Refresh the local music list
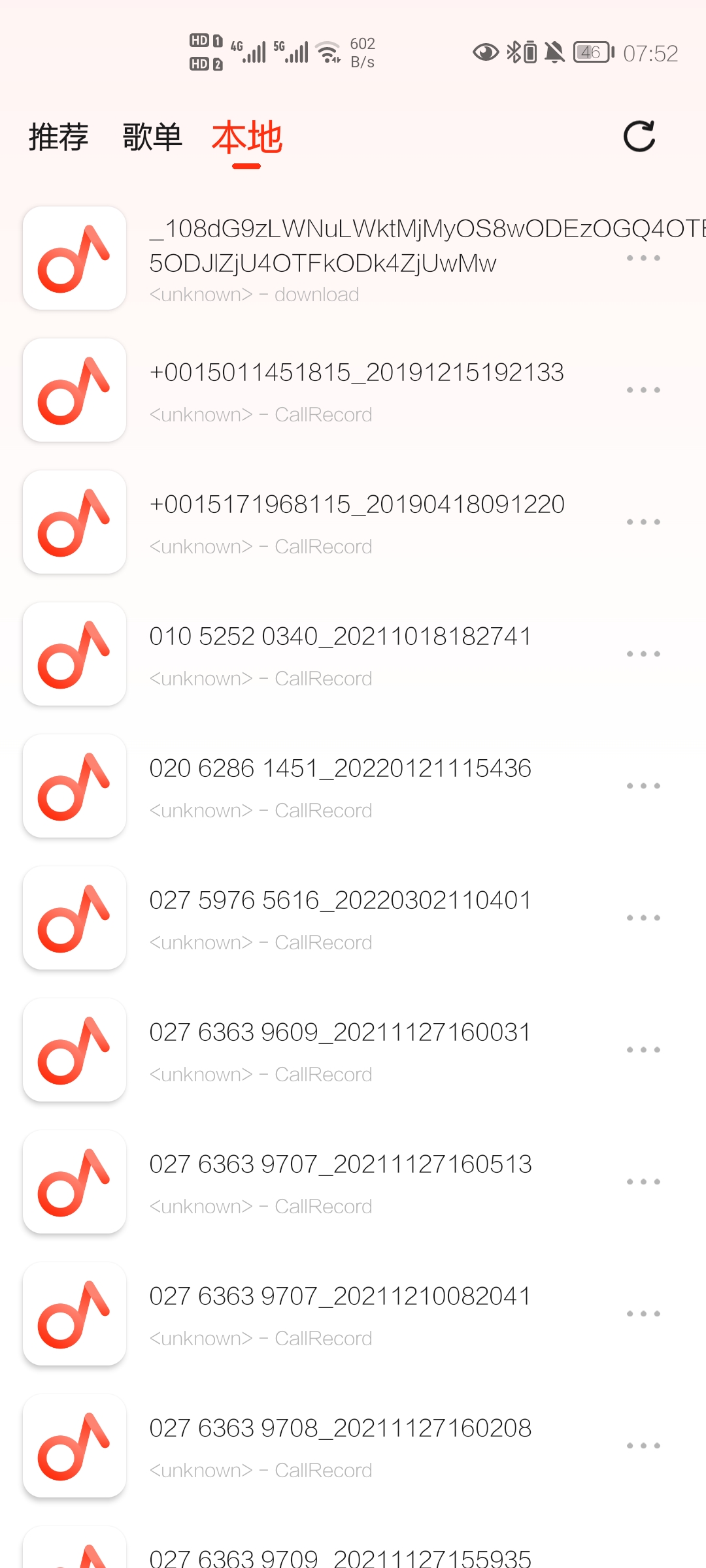 click(x=639, y=137)
